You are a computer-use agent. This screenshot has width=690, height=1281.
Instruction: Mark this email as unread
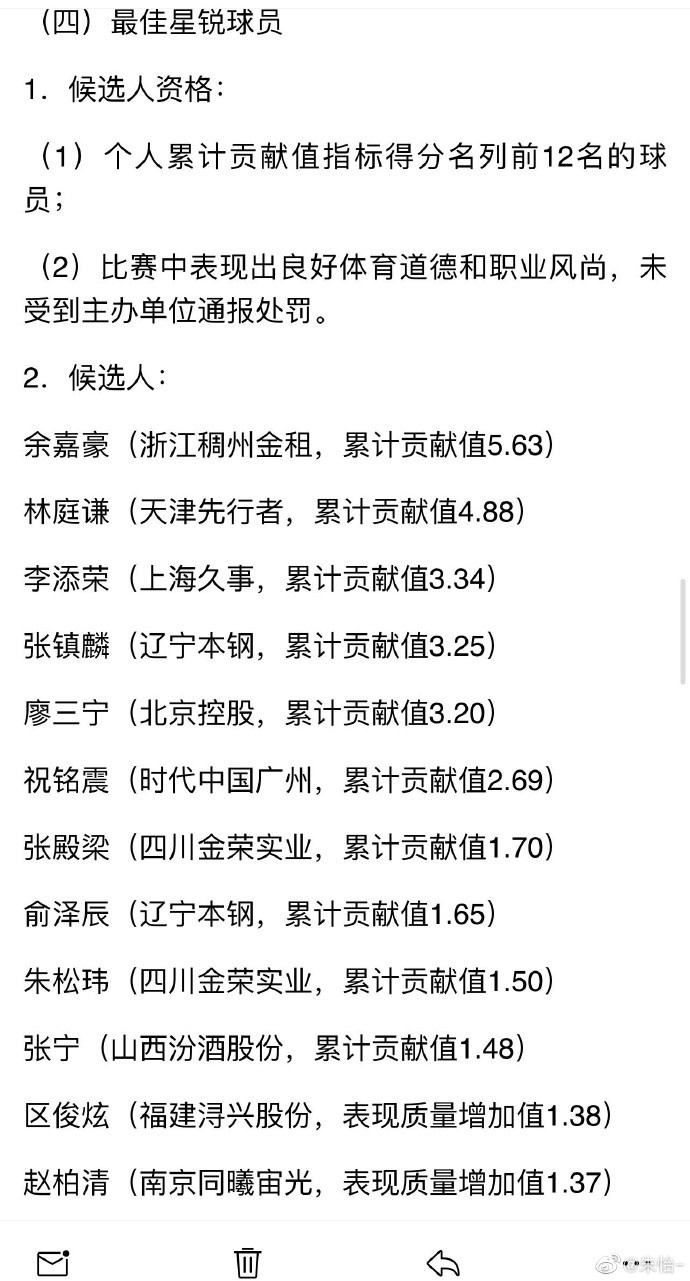click(x=52, y=1262)
